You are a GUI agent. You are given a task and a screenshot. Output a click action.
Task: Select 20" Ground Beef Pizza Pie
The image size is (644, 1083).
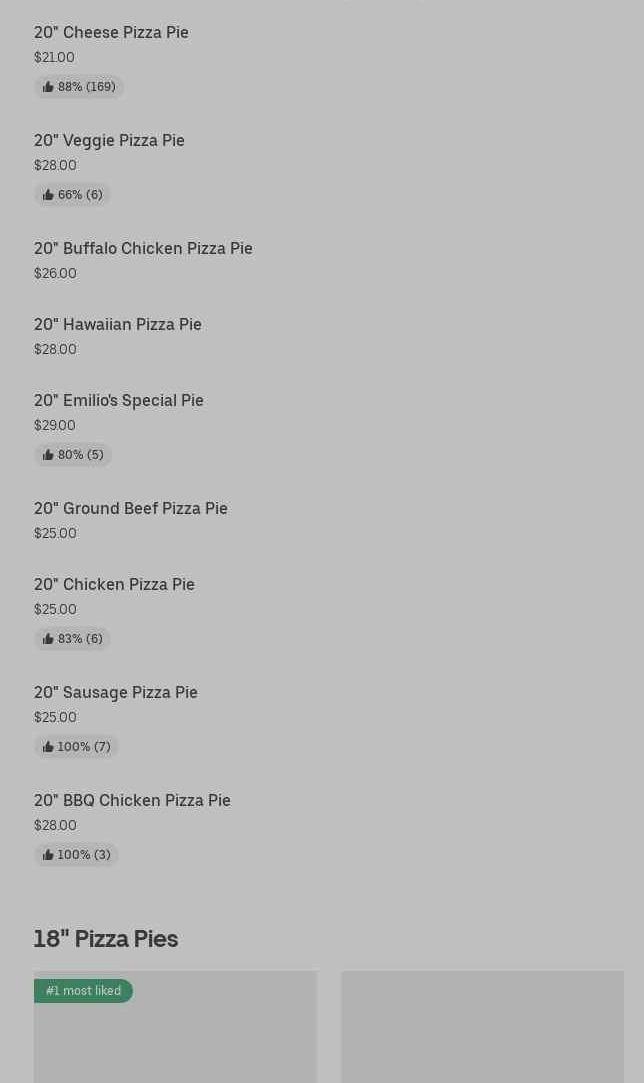[x=130, y=509]
